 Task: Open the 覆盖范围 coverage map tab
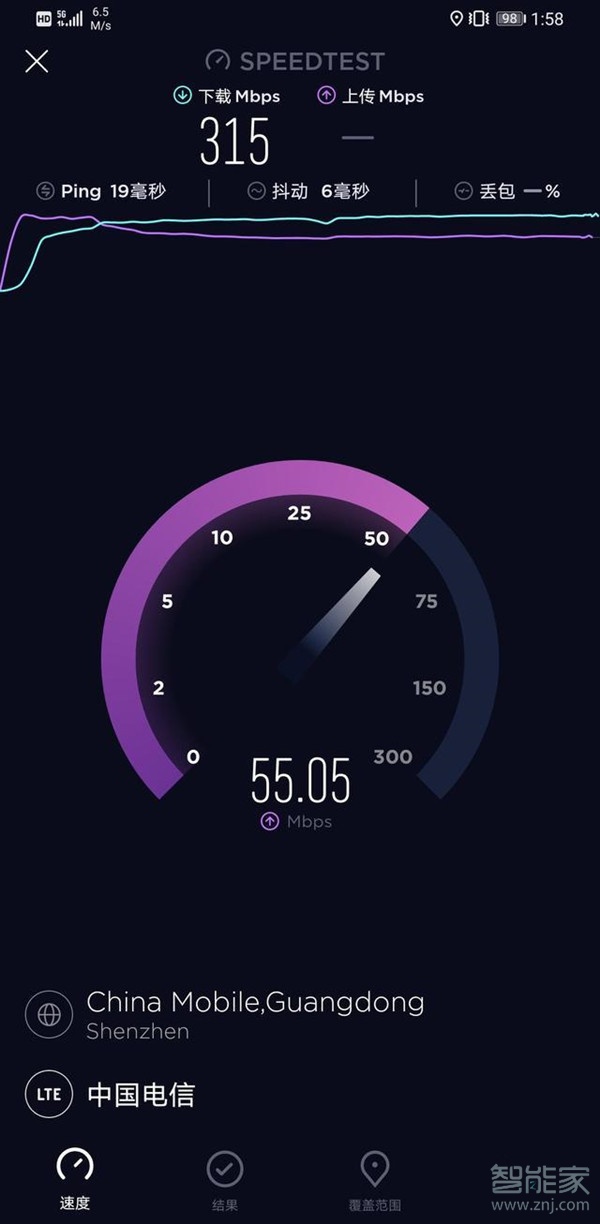click(x=374, y=1180)
